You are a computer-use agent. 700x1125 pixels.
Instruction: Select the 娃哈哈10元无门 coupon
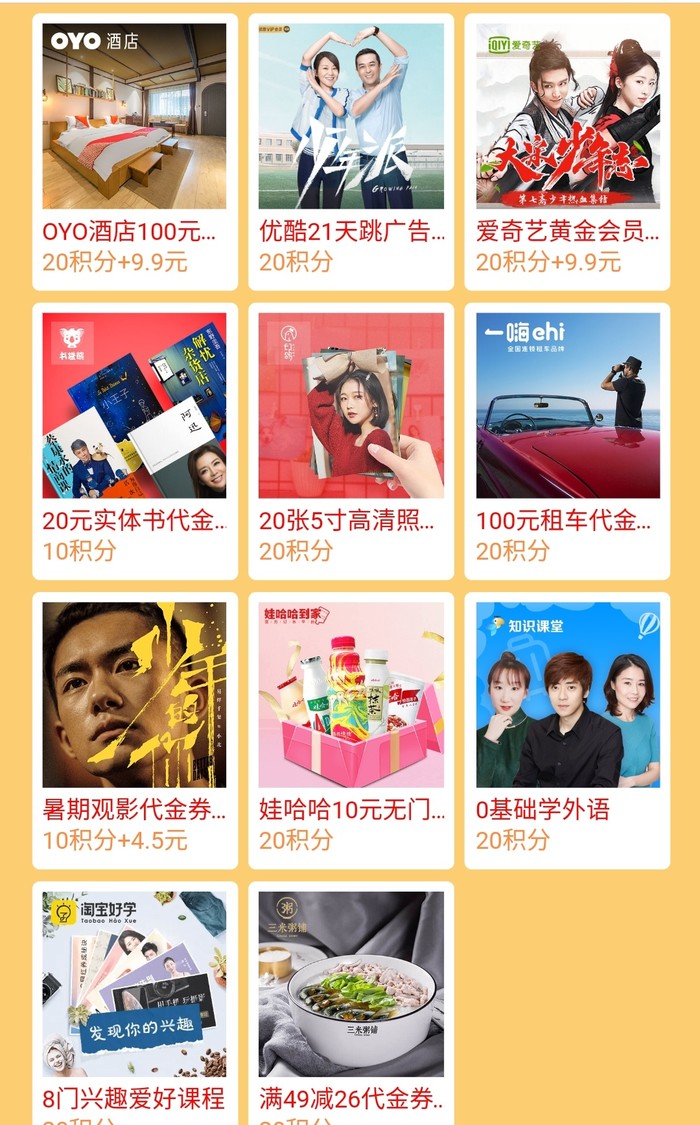351,730
